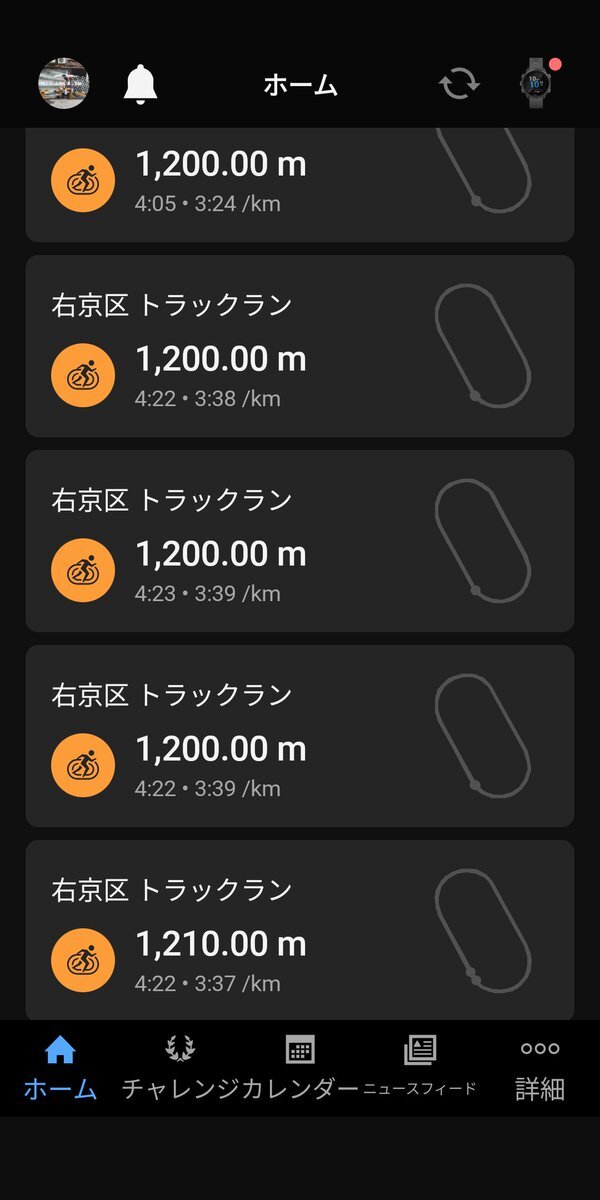The width and height of the screenshot is (600, 1200).
Task: Open the 詳細 more tab
Action: [540, 1069]
